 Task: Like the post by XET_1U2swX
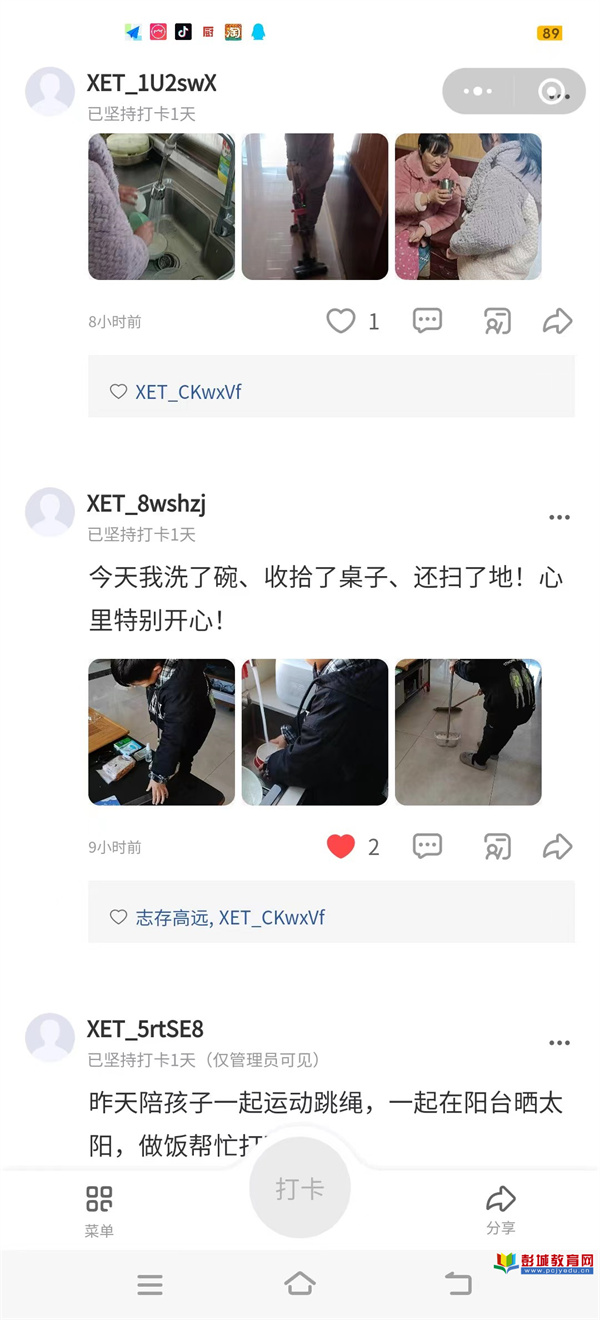[x=341, y=321]
